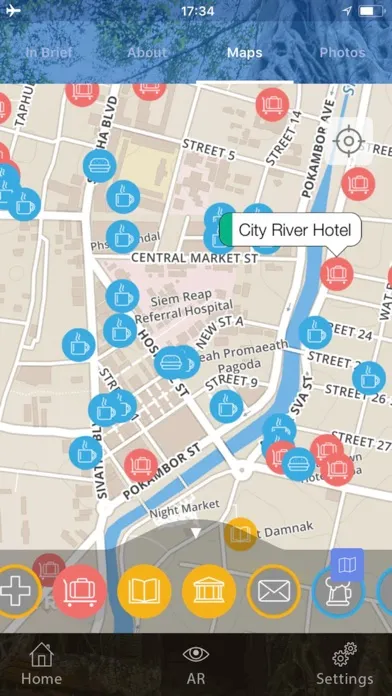Viewport: 392px width, 696px height.
Task: Go to the Home screen
Action: (x=41, y=664)
